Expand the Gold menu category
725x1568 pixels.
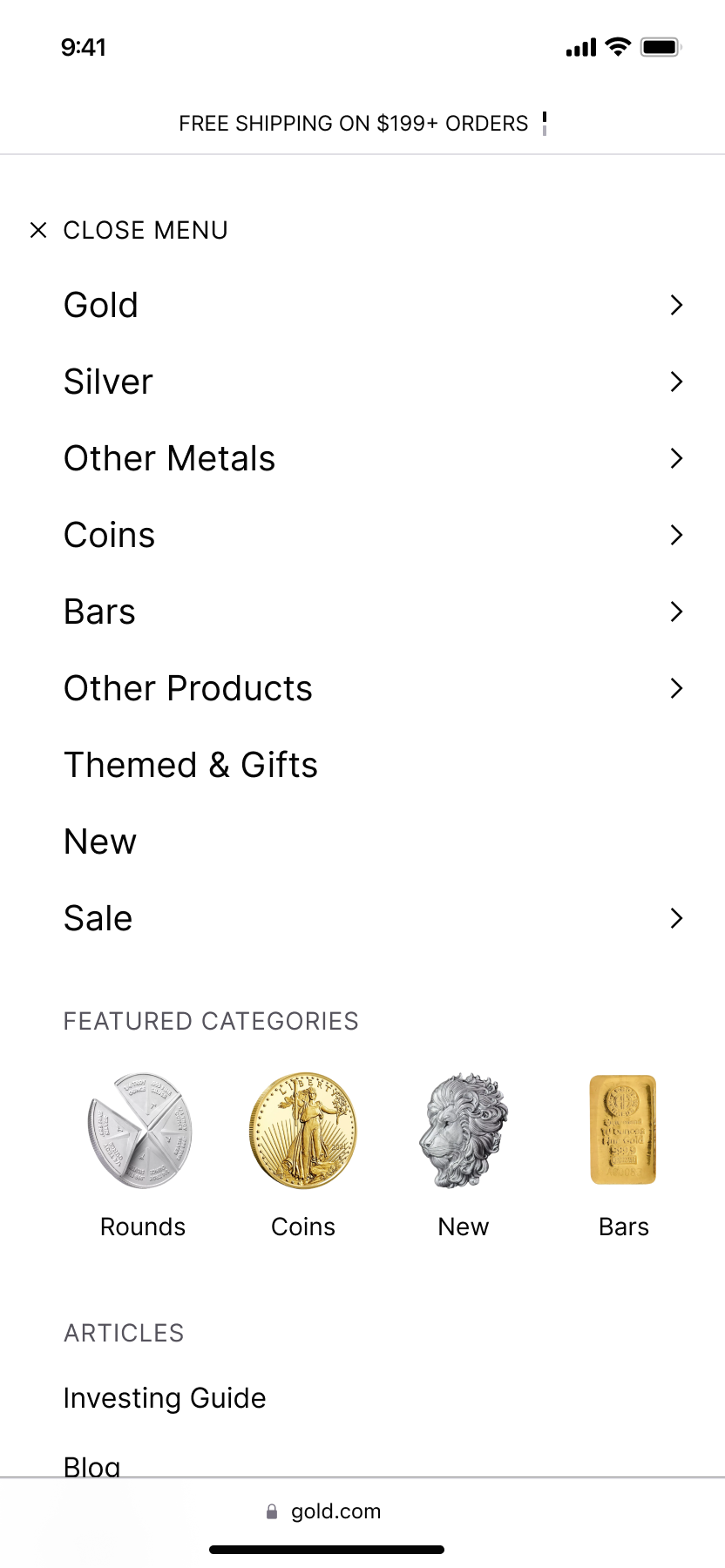point(373,305)
